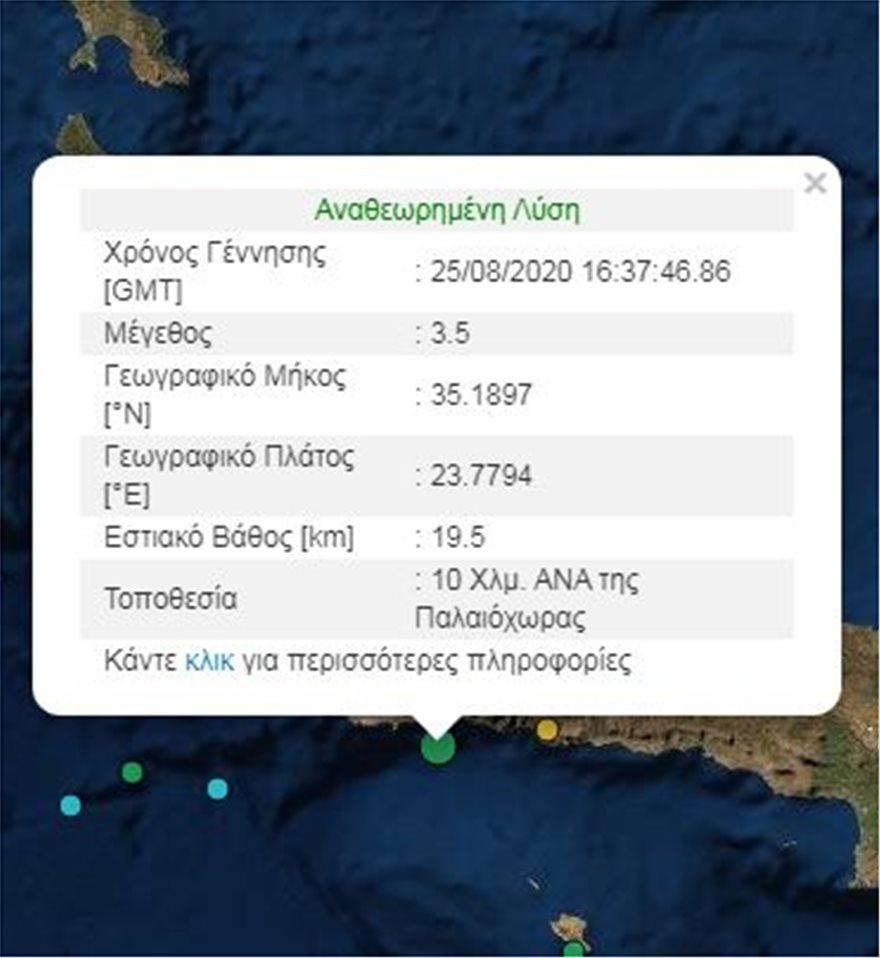The image size is (880, 958).
Task: Select the yellow earthquake marker on the map
Action: (x=547, y=730)
